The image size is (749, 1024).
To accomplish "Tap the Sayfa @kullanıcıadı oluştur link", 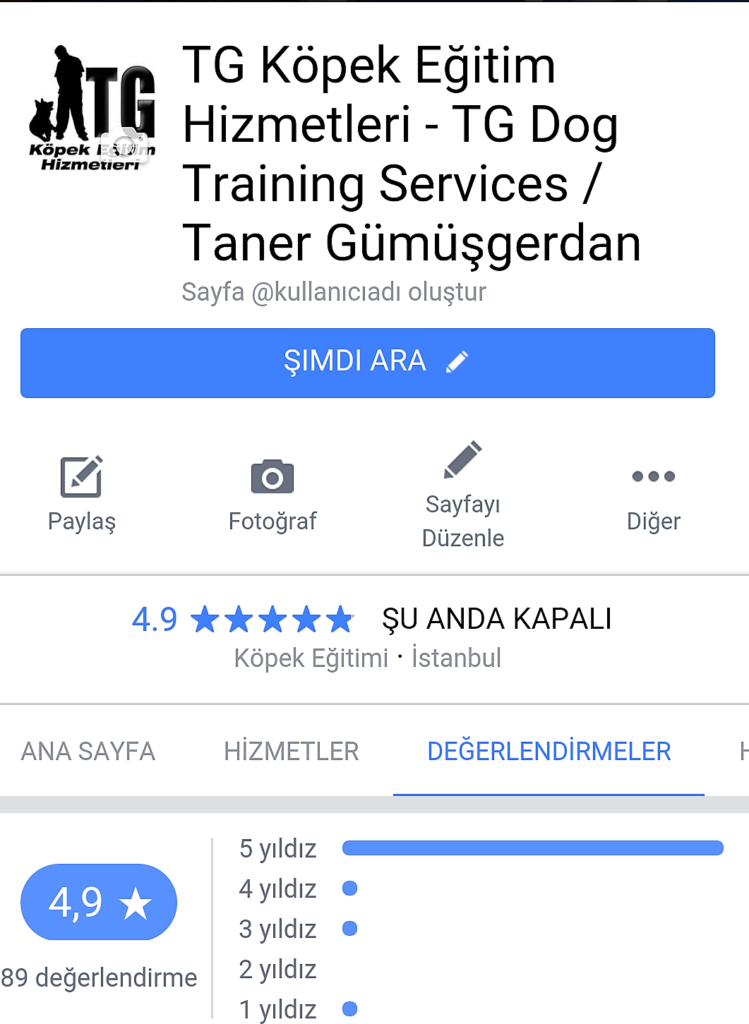I will pos(334,292).
